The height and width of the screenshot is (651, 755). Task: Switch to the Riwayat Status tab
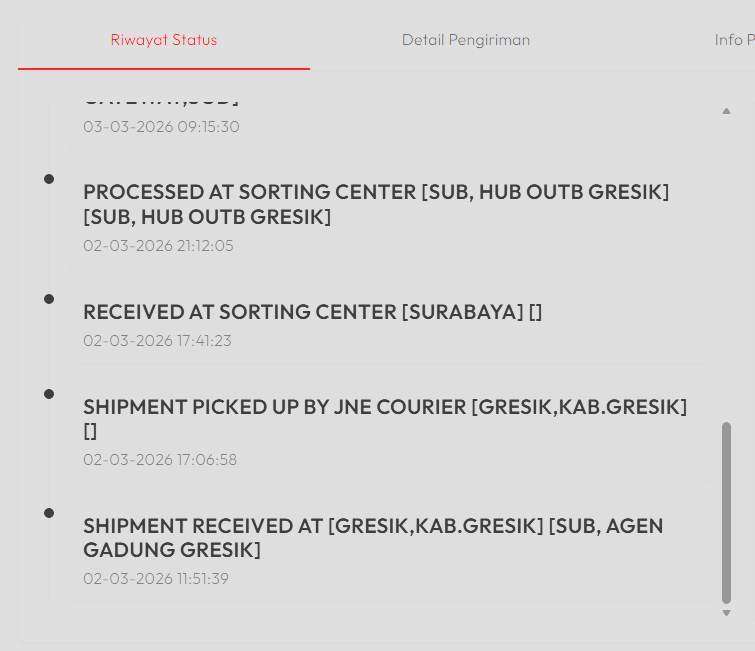(x=164, y=40)
